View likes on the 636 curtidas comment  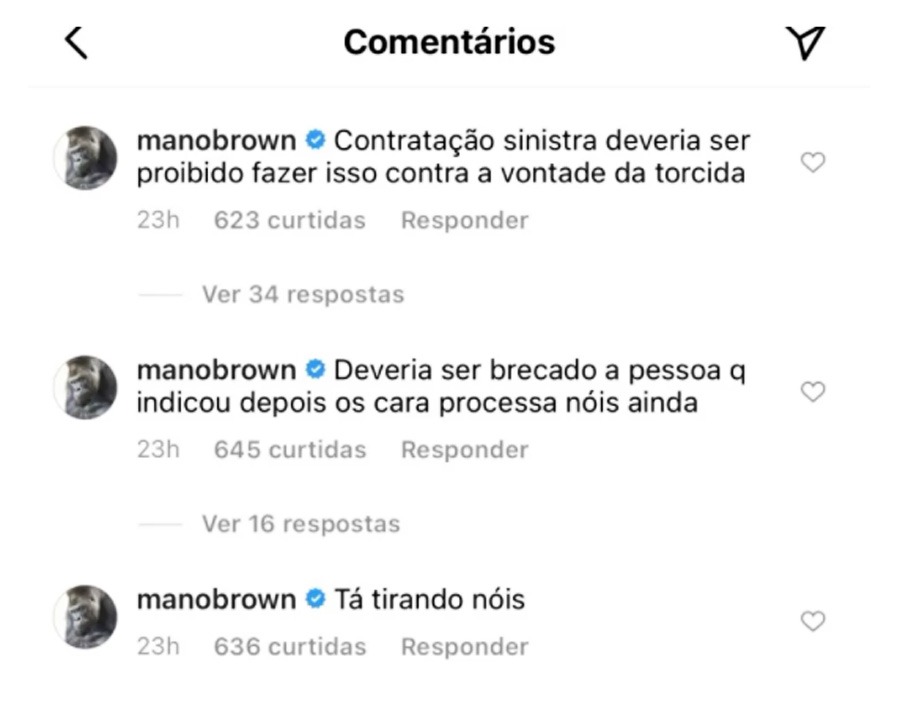pyautogui.click(x=289, y=647)
